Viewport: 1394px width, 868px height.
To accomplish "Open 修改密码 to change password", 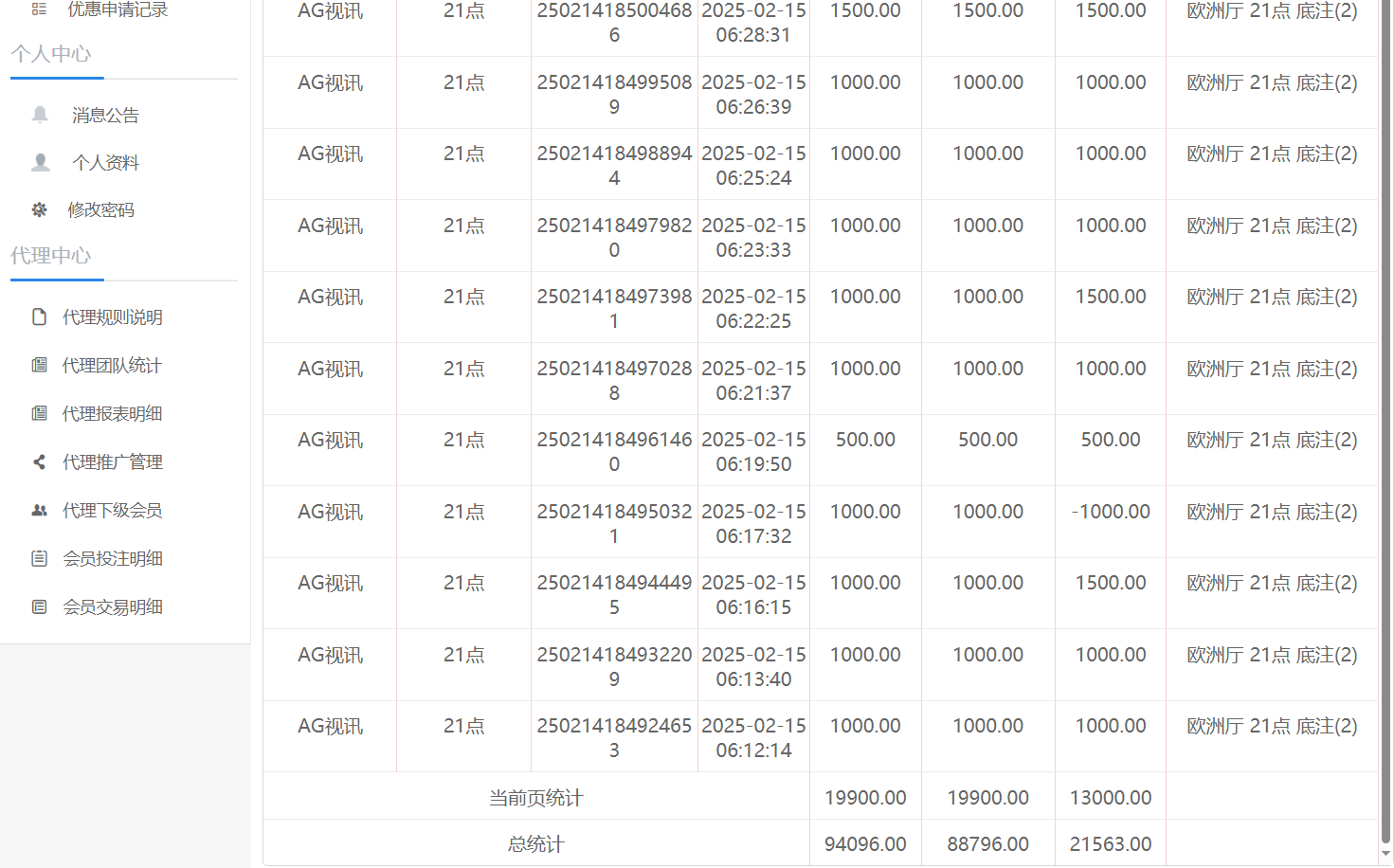I will click(100, 210).
